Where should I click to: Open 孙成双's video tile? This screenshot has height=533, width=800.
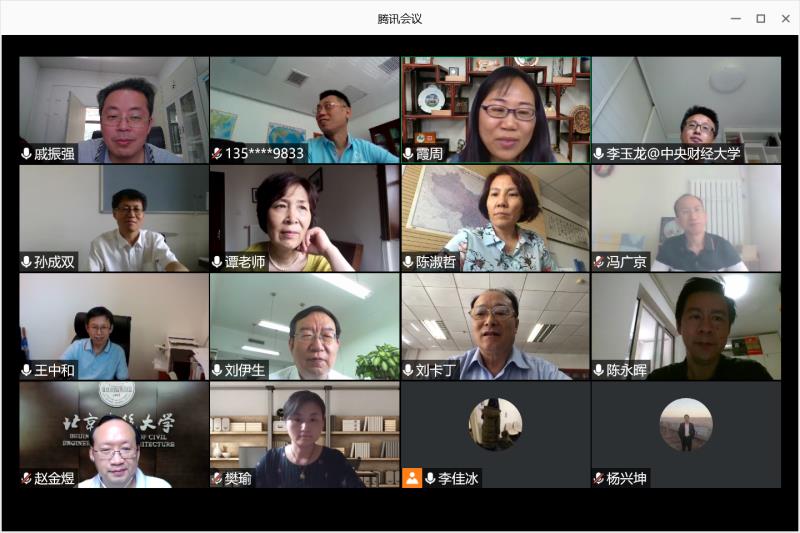(x=114, y=217)
